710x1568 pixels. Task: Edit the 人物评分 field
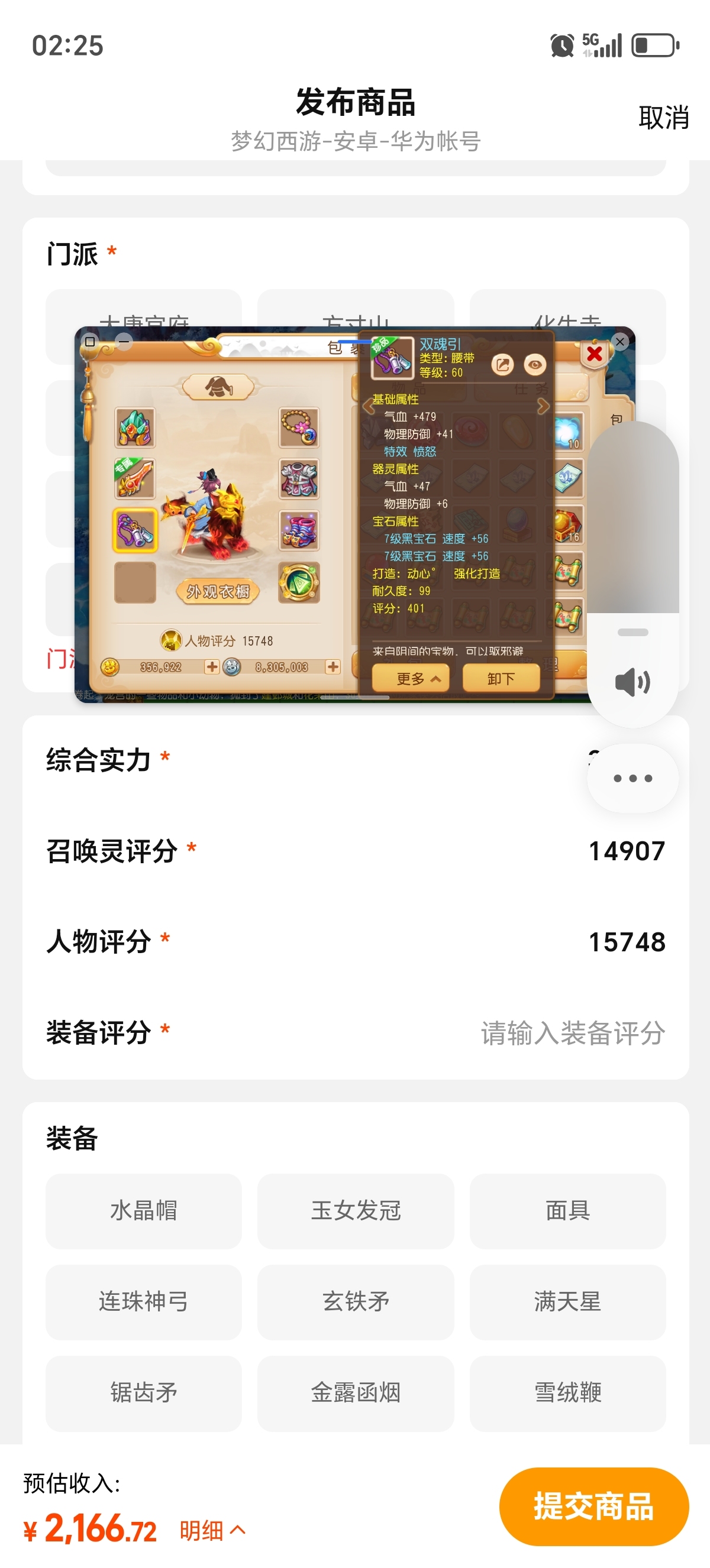356,942
